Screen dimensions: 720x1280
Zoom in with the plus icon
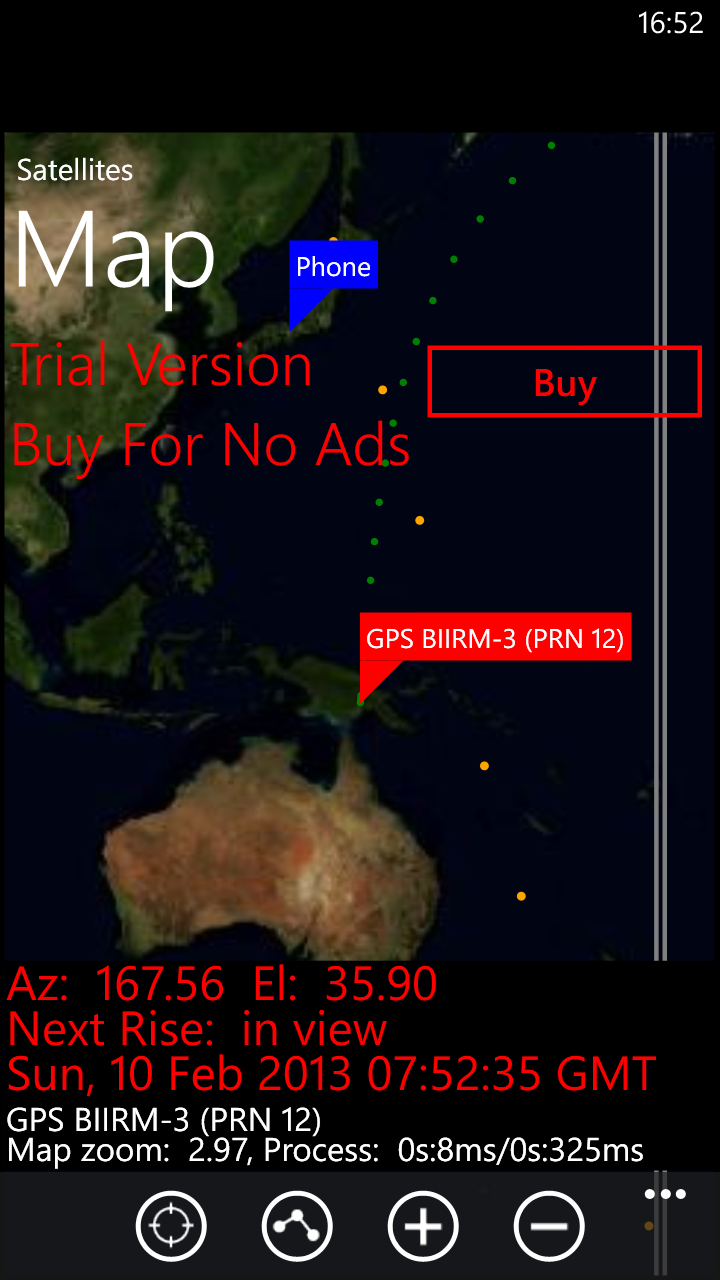(423, 1225)
